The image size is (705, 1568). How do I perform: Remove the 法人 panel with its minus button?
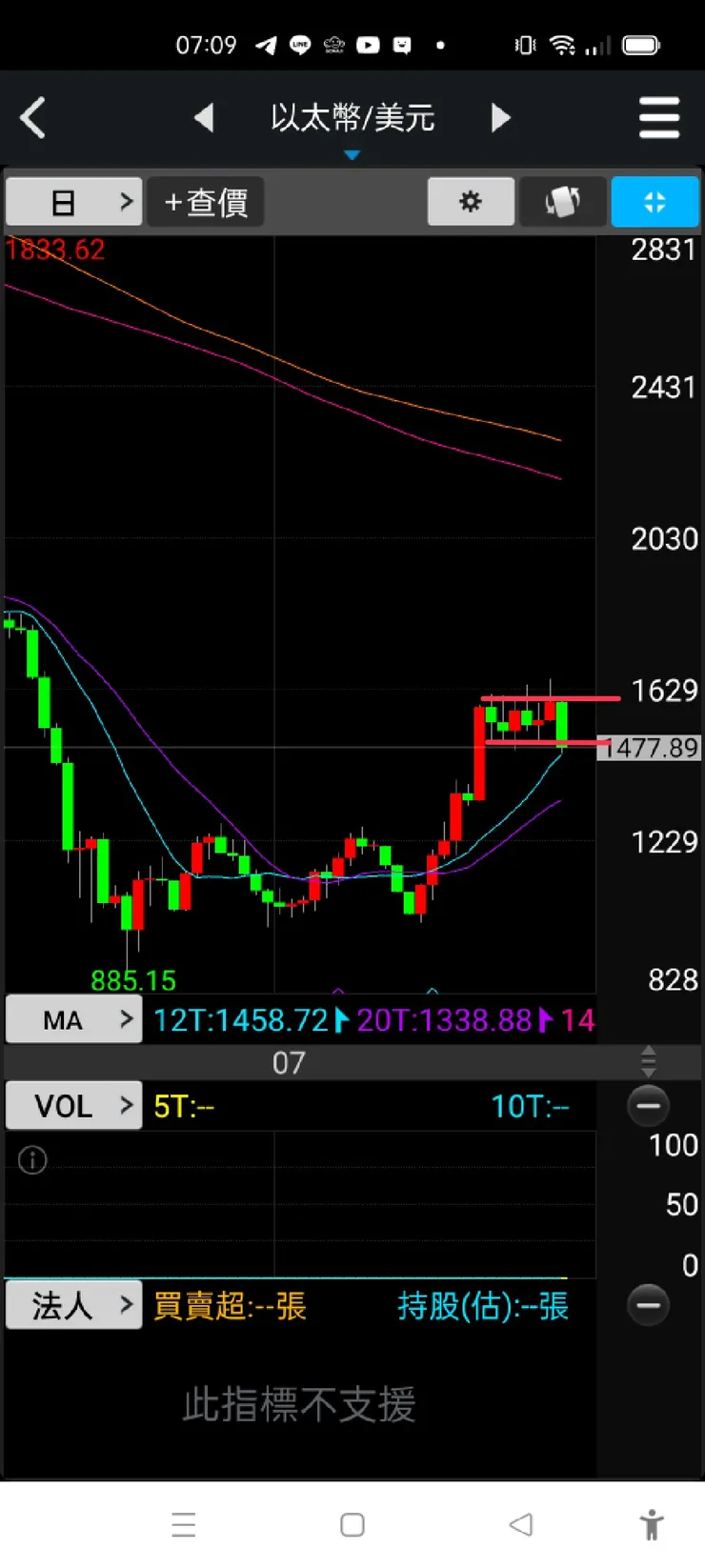pos(649,1305)
